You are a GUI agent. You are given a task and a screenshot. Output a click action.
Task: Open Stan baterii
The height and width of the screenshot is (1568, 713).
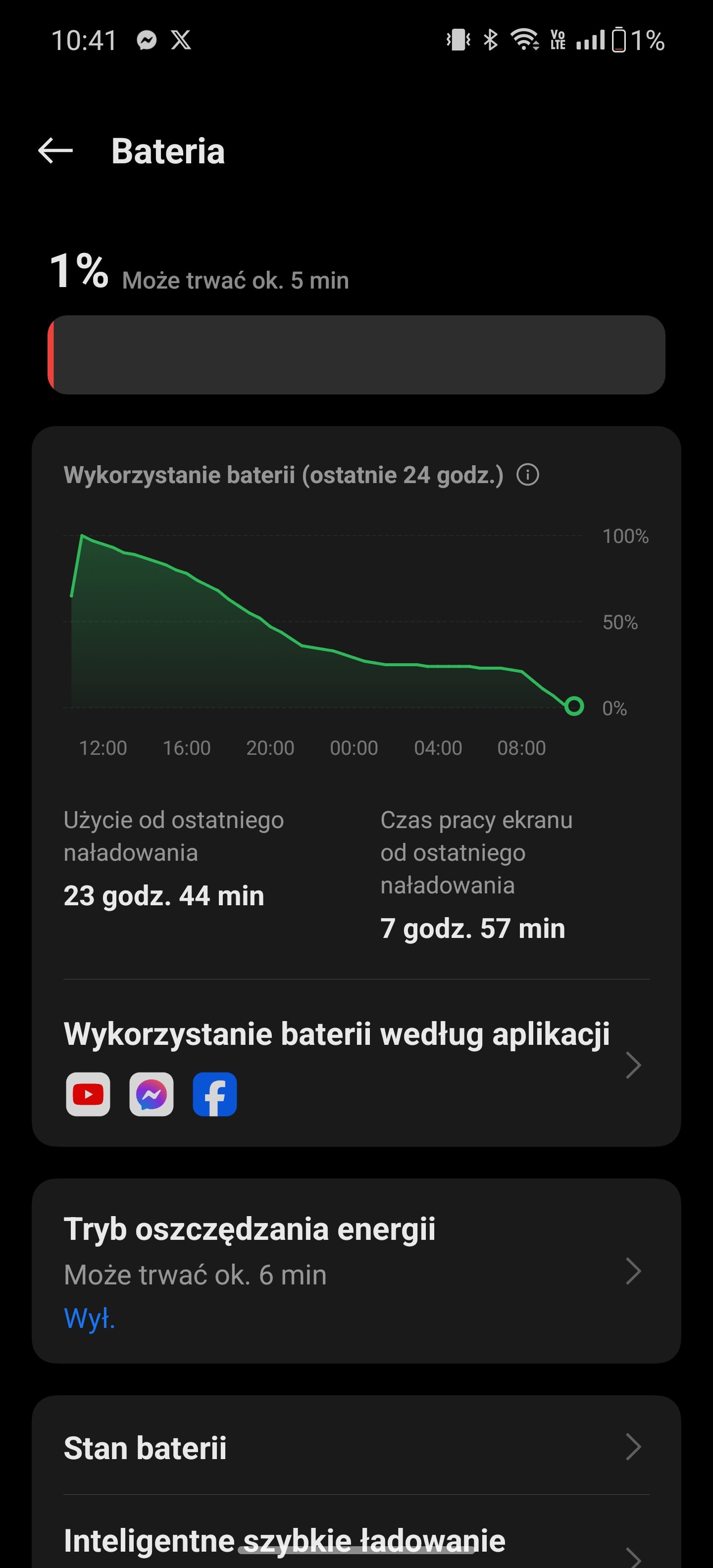(x=356, y=1447)
